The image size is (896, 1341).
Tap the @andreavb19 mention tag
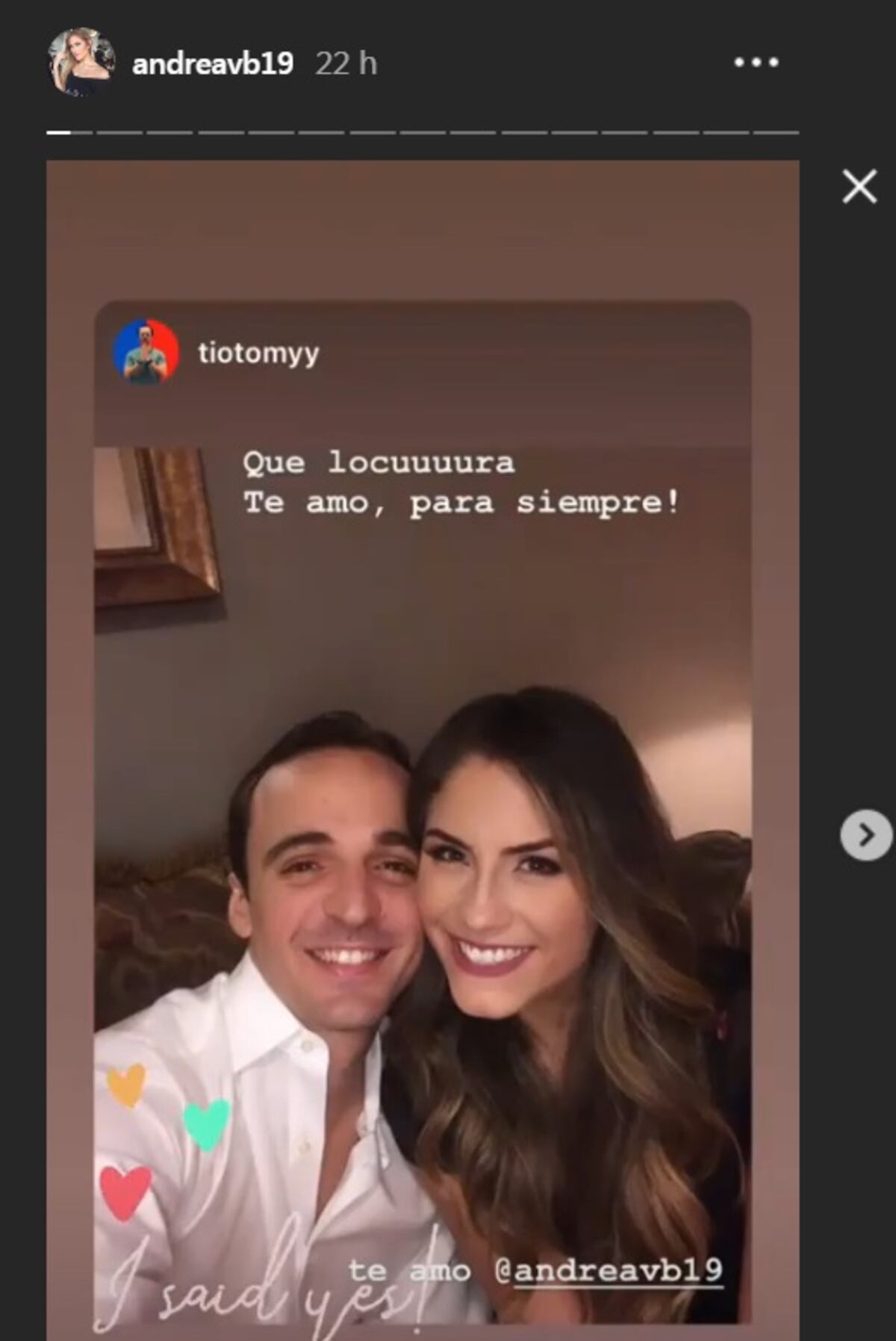tap(609, 1271)
